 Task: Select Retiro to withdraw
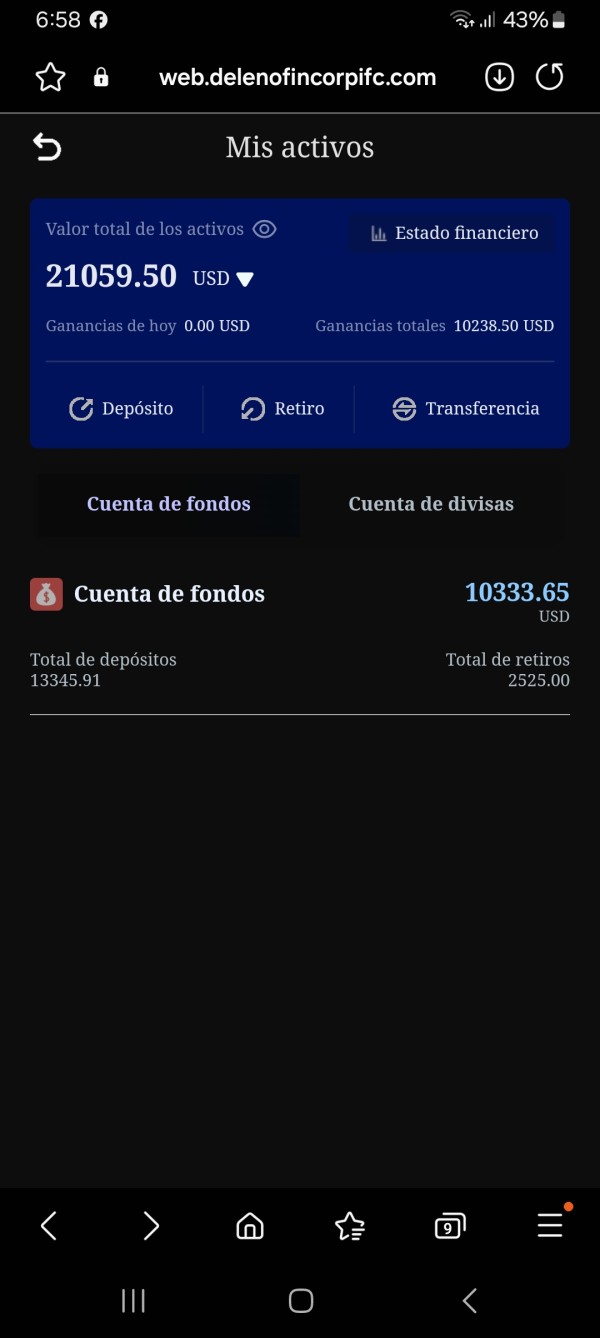tap(282, 409)
